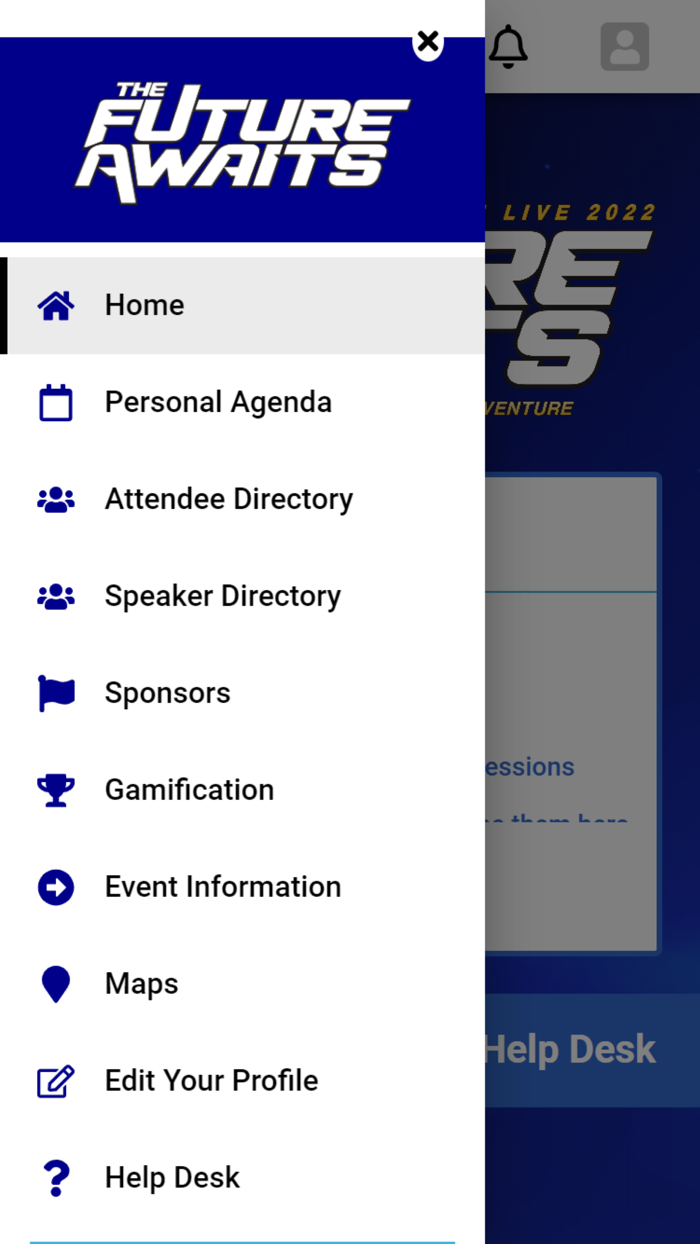Screen dimensions: 700x1244
Task: Open Event Information
Action: pos(222,887)
